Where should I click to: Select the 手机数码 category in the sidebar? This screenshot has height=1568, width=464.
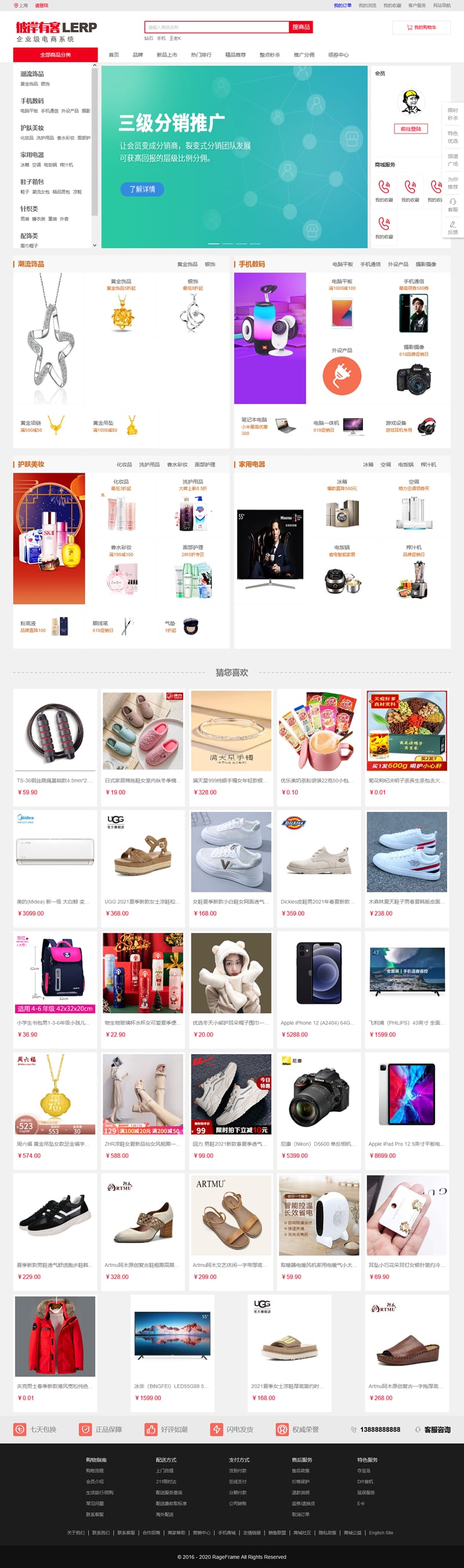click(32, 101)
